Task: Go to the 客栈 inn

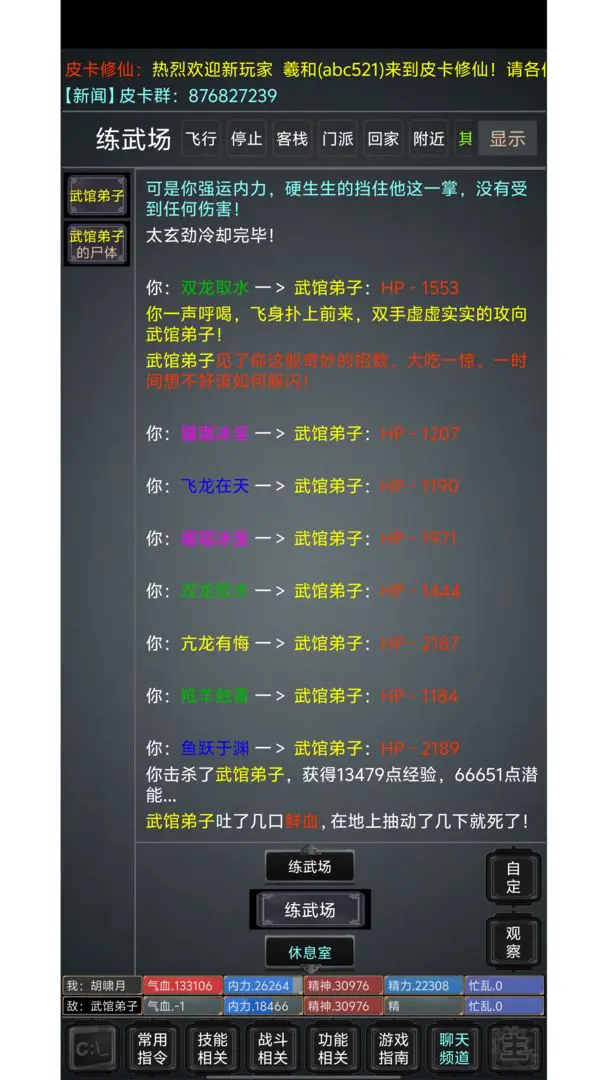Action: [291, 139]
